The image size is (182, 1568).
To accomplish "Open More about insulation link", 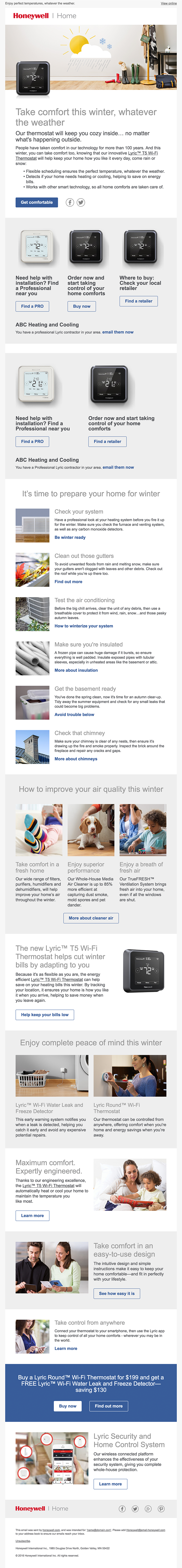I will [76, 670].
